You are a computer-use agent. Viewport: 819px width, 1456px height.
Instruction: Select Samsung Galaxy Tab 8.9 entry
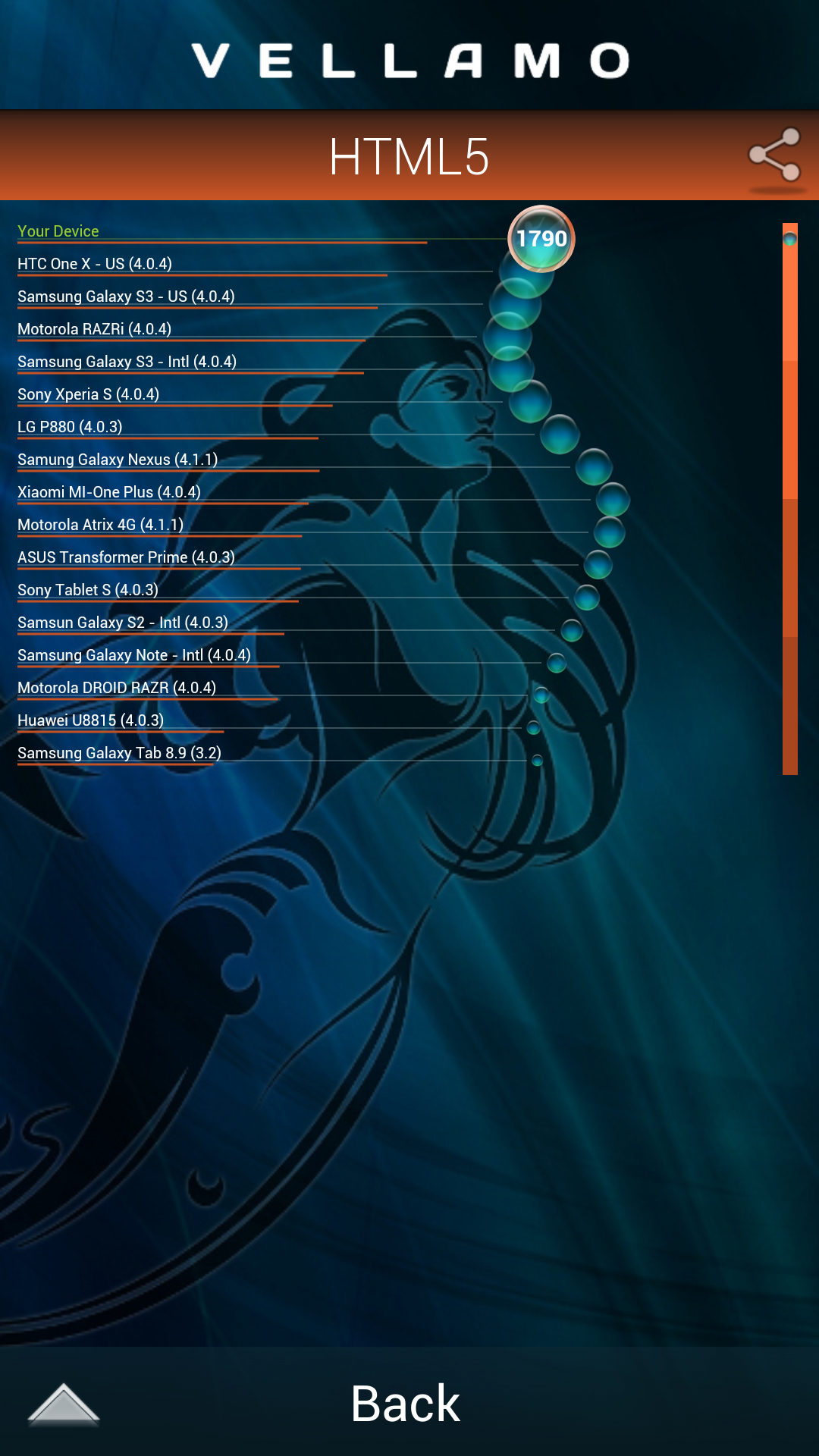click(119, 753)
